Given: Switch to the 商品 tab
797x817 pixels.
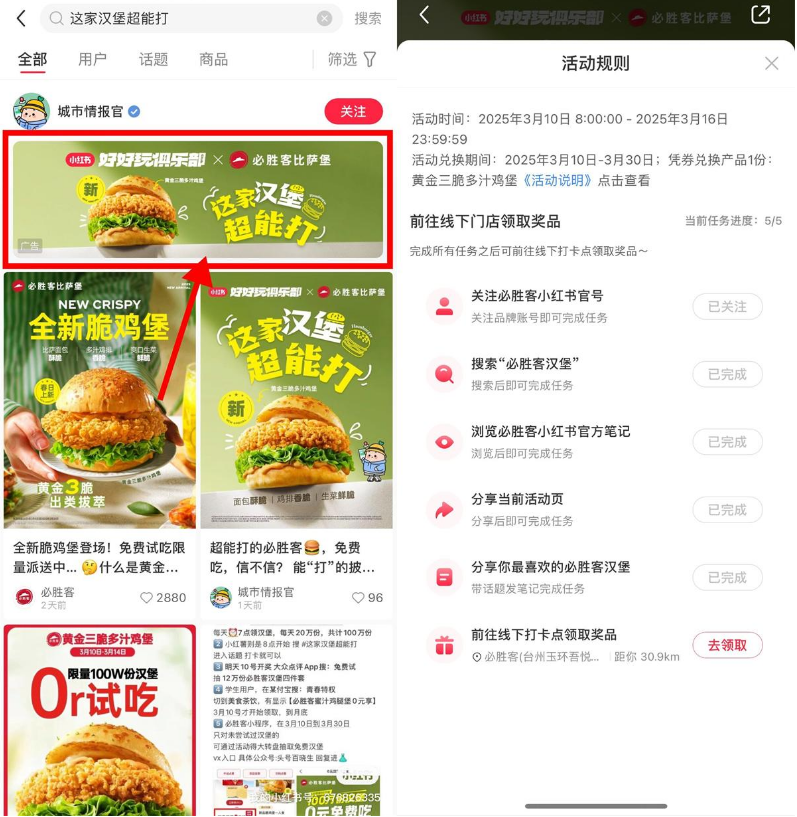Looking at the screenshot, I should click(x=213, y=60).
